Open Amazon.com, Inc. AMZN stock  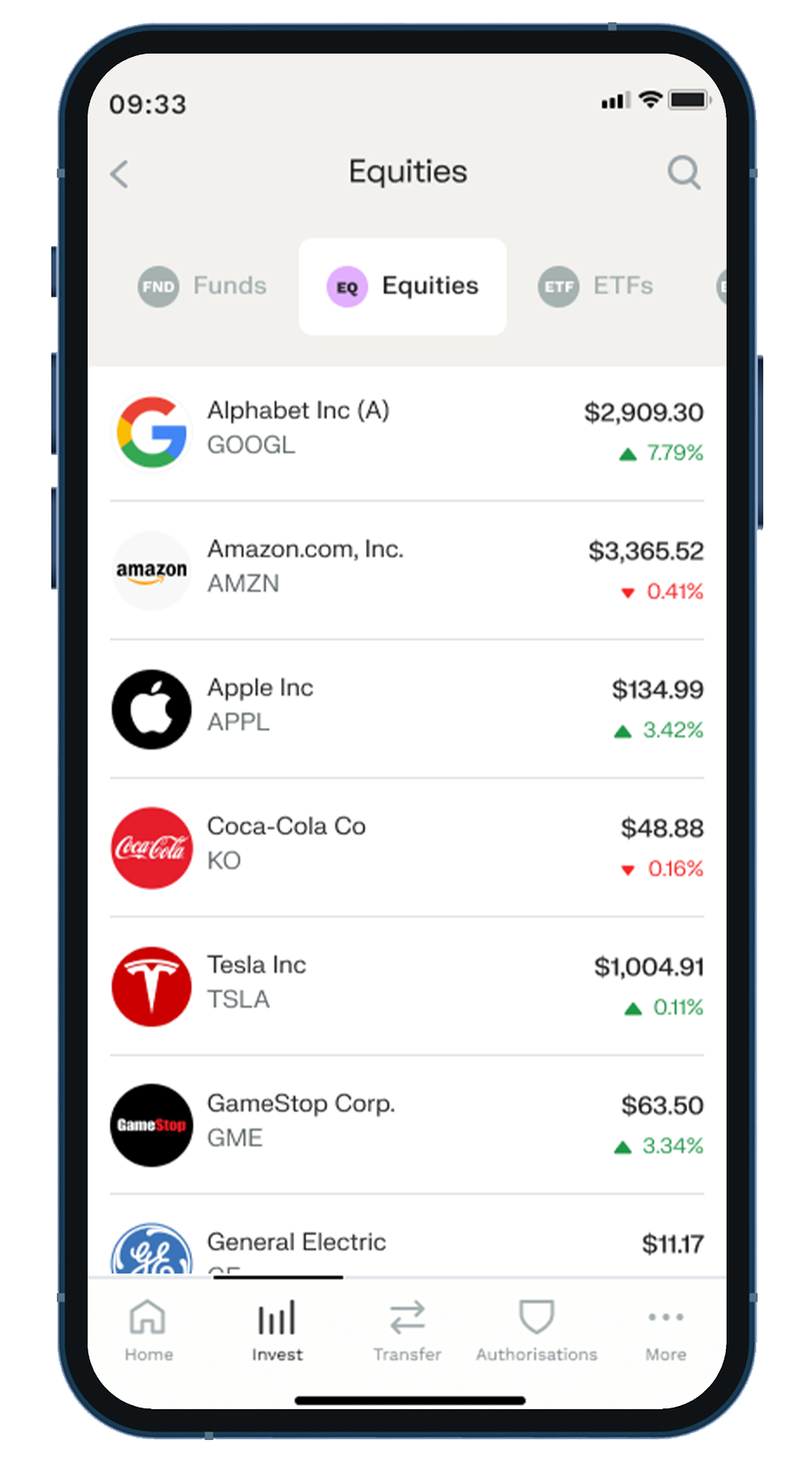point(406,570)
